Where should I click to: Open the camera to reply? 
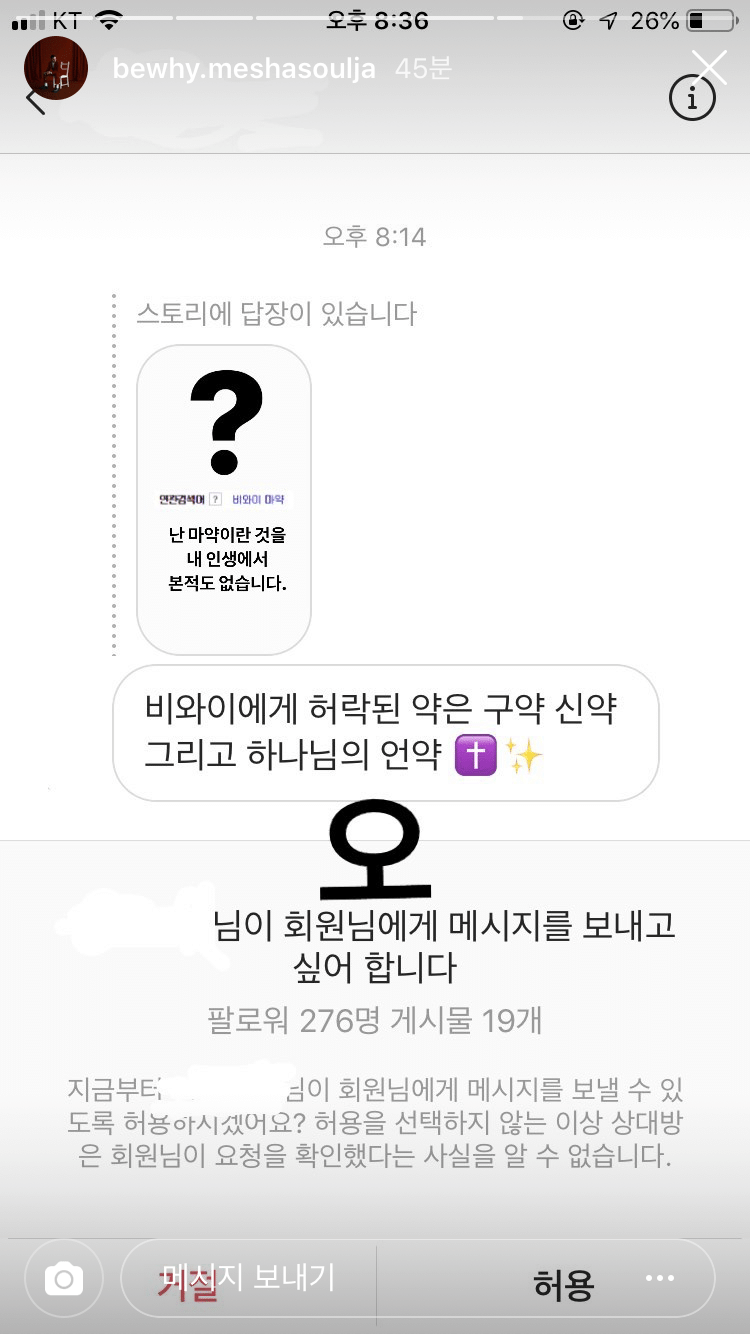click(x=65, y=1278)
